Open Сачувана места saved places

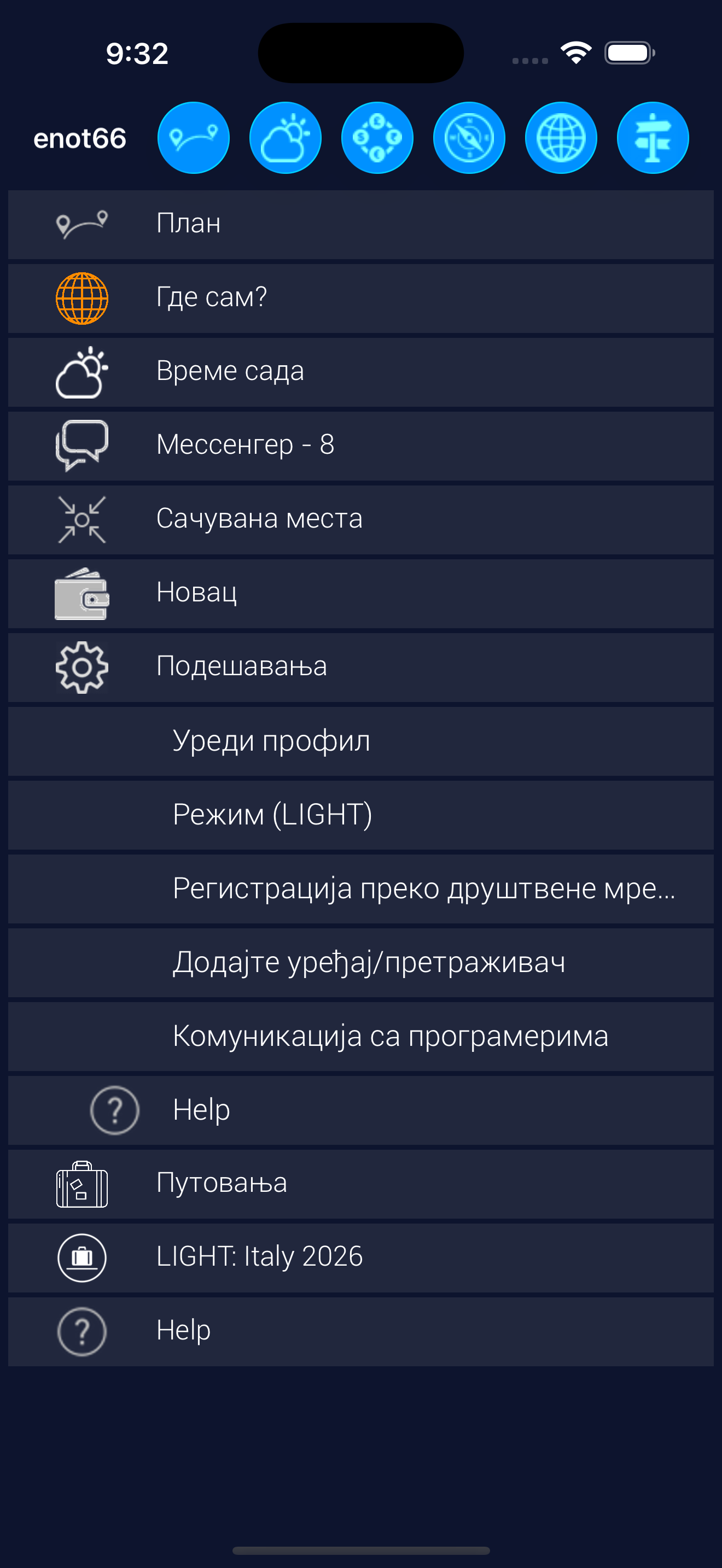tap(360, 519)
